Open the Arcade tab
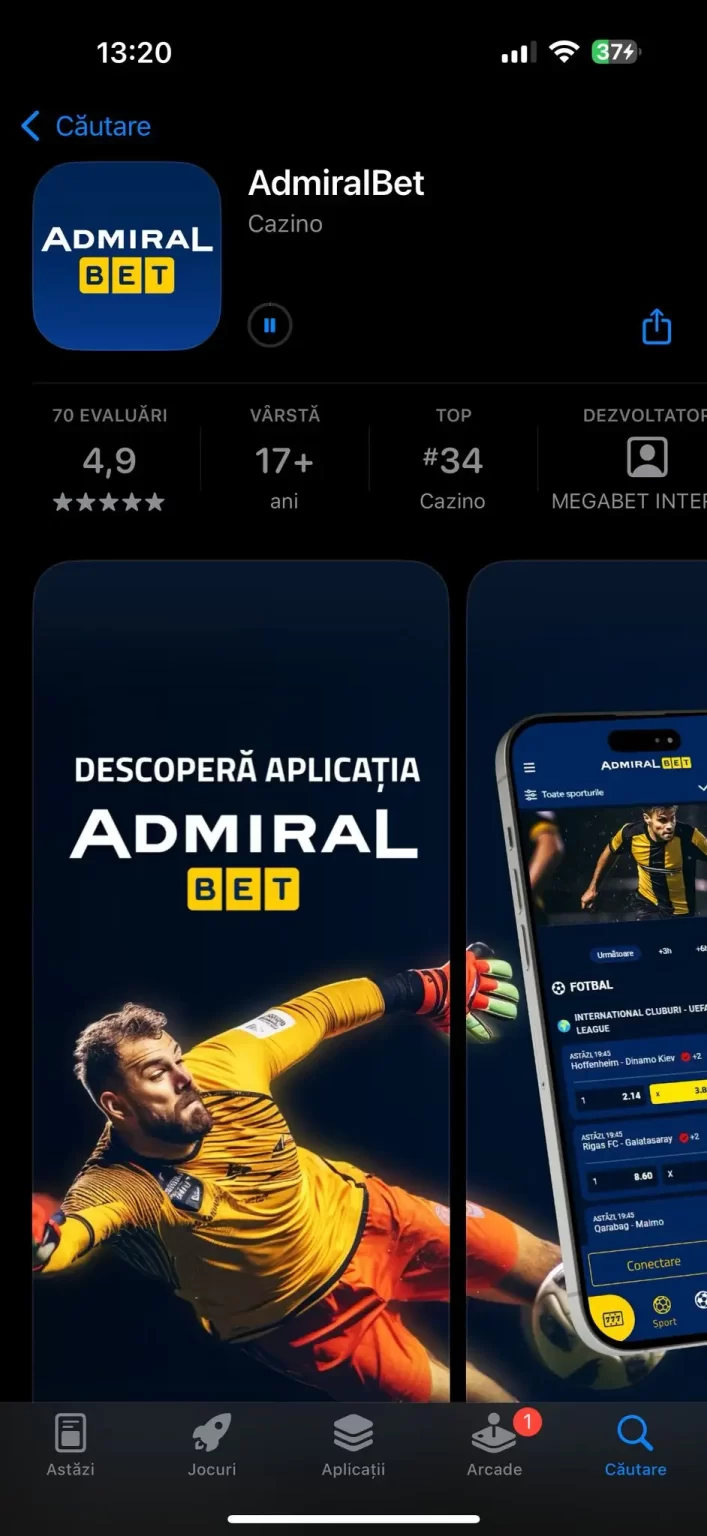Viewport: 707px width, 1536px height. (x=494, y=1445)
